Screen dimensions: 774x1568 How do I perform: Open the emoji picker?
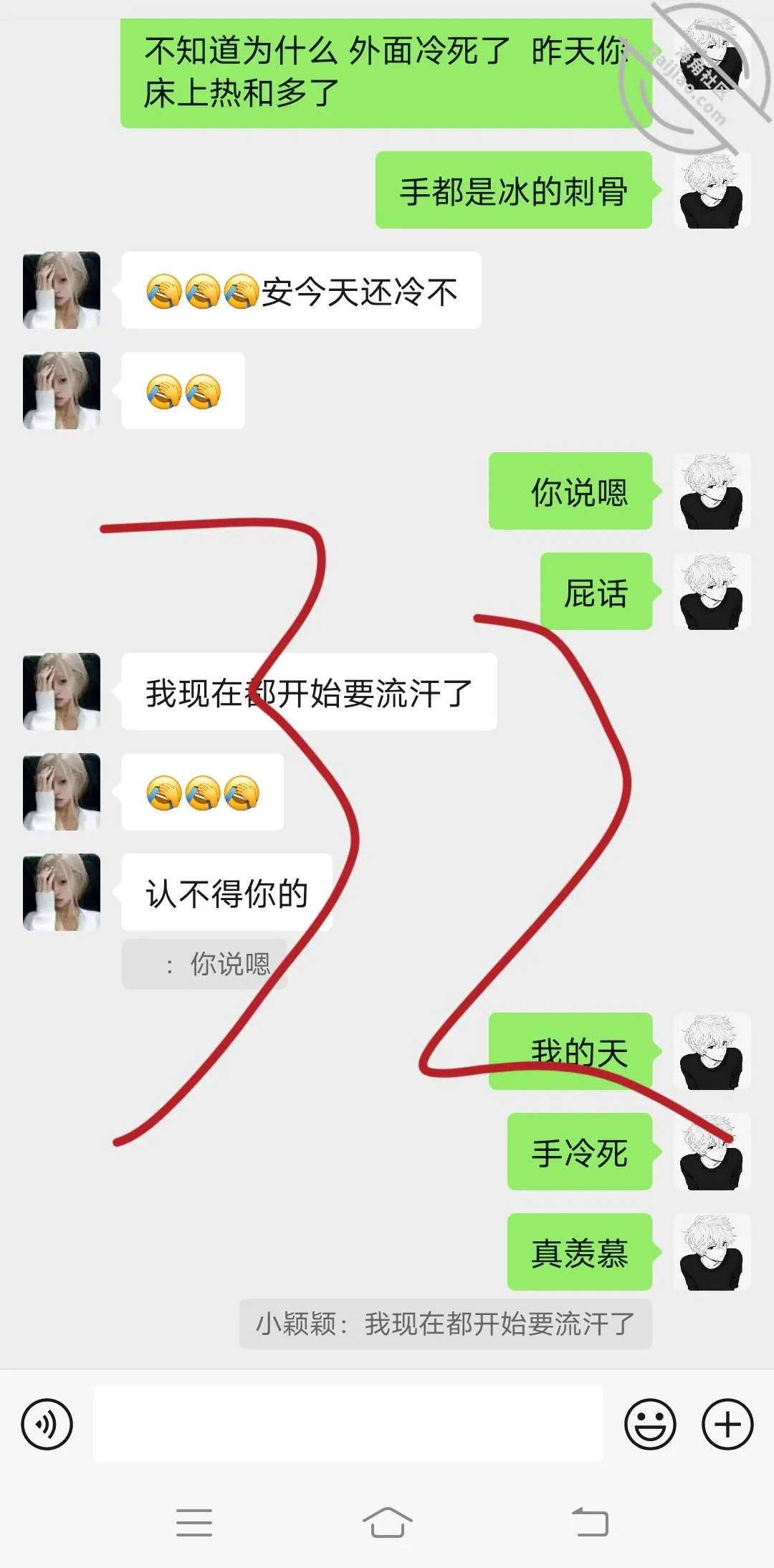[x=651, y=1424]
